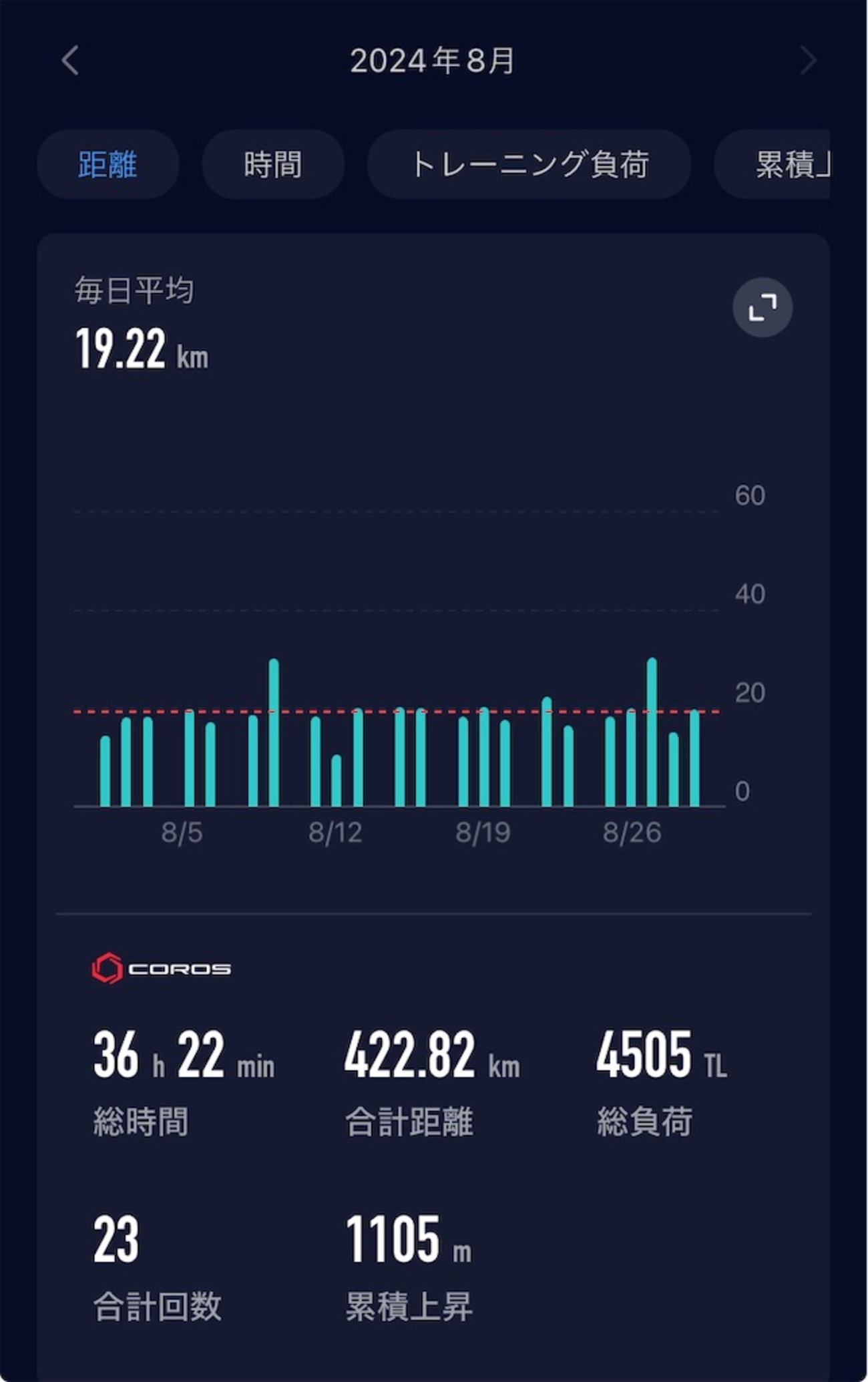Go to the previous month
Viewport: 868px width, 1382px height.
pyautogui.click(x=70, y=61)
